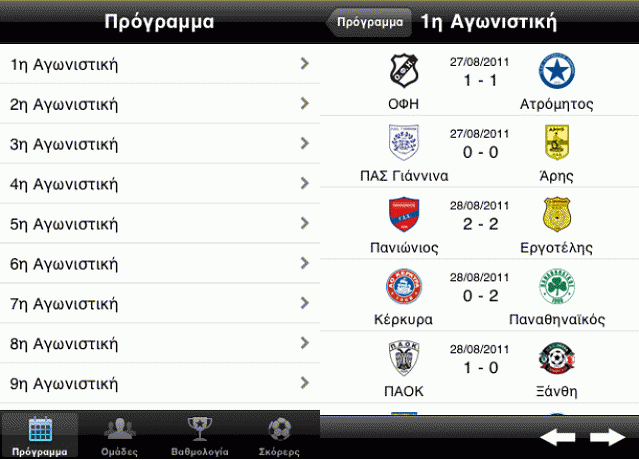Screen dimensions: 639x460
Task: Open the 3η Αγωνιστική row
Action: click(160, 144)
